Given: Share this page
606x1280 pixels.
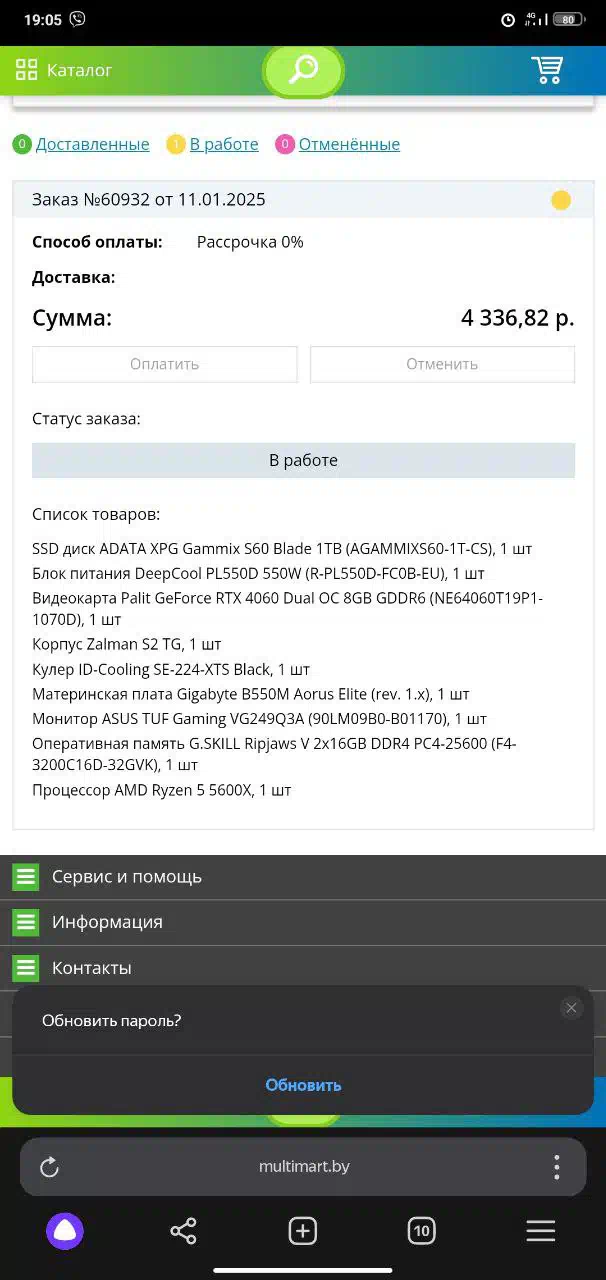Looking at the screenshot, I should [x=183, y=1231].
